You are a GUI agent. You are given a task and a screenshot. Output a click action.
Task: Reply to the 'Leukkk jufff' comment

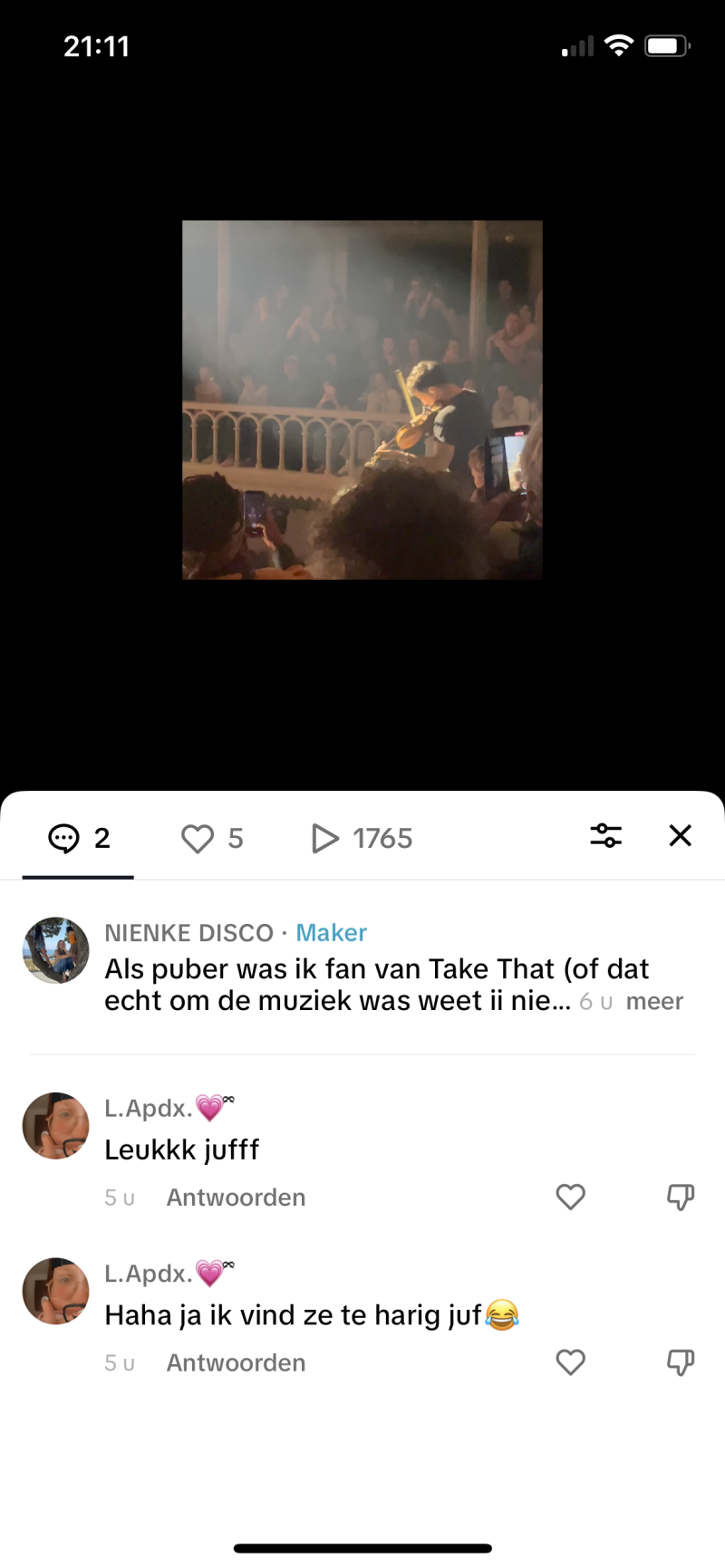click(x=236, y=1198)
